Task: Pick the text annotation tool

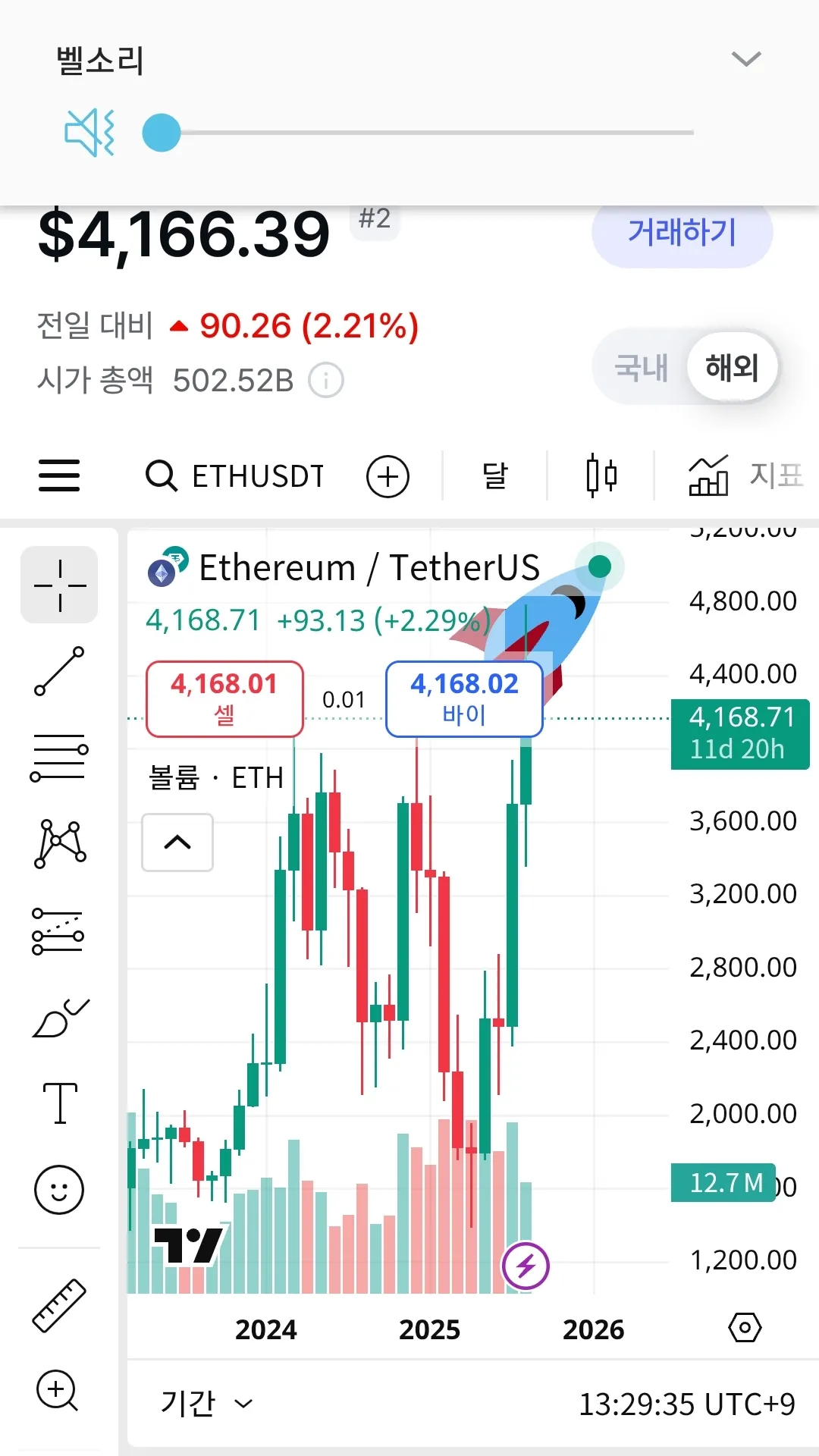Action: [59, 1103]
